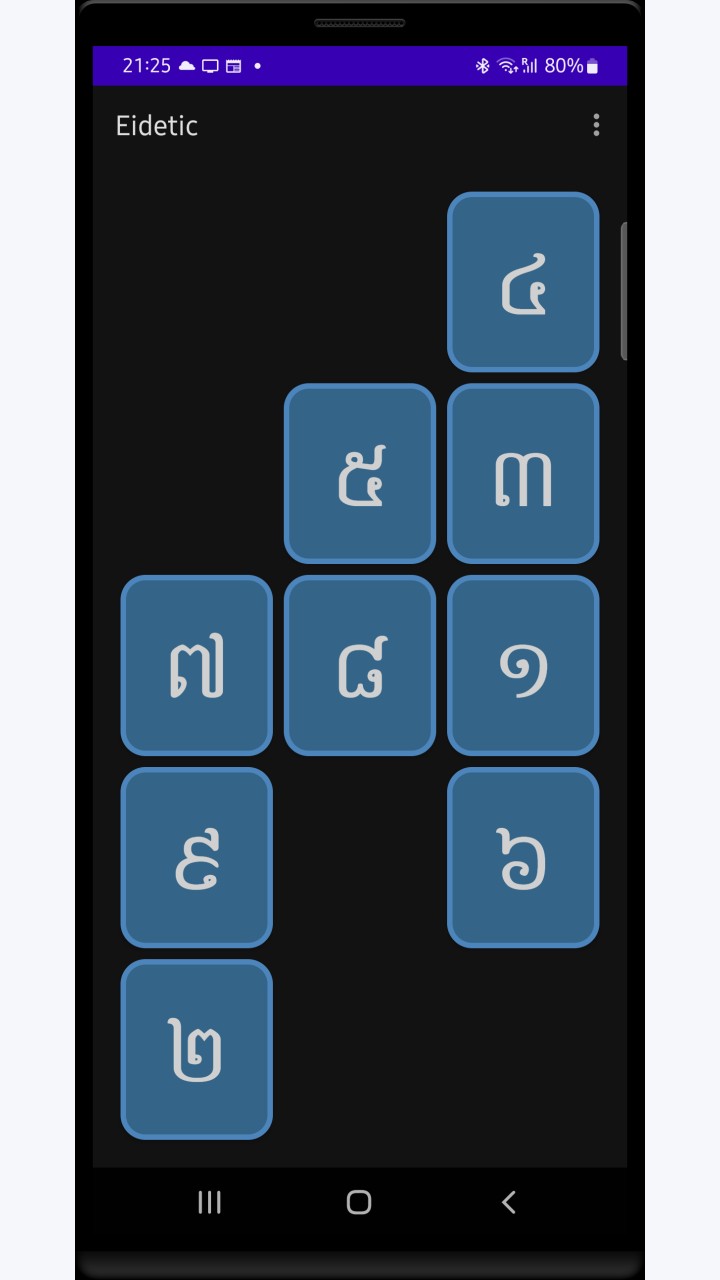Tap the tile with Thai numeral ๔ (four)
Screen dimensions: 720x1280
[523, 282]
